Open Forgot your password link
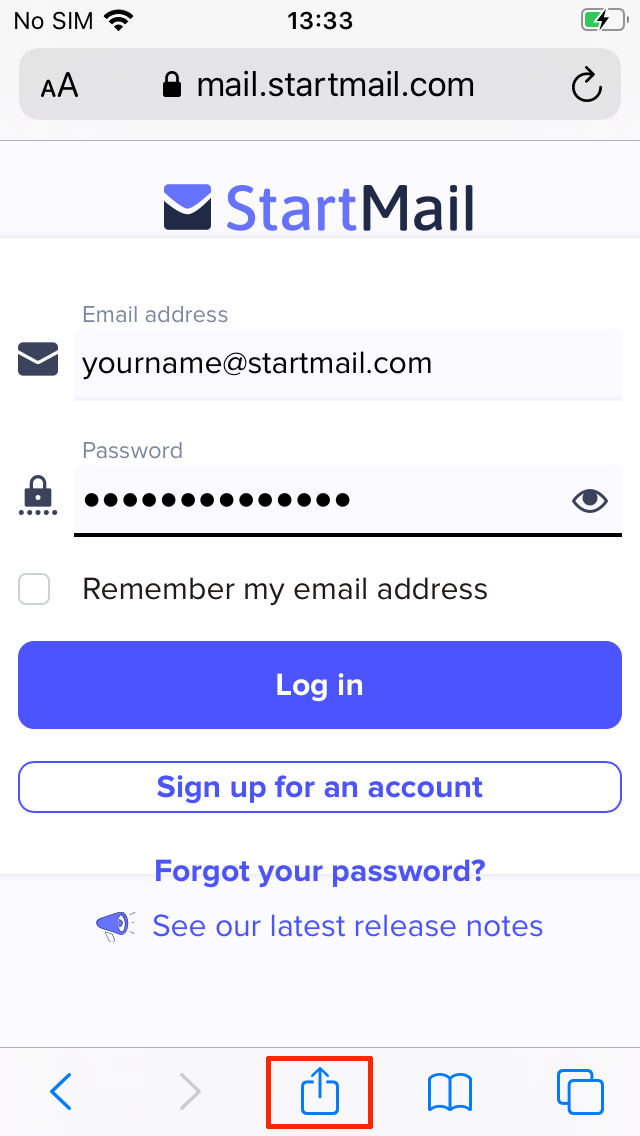Screen dimensions: 640x1136 tap(320, 871)
